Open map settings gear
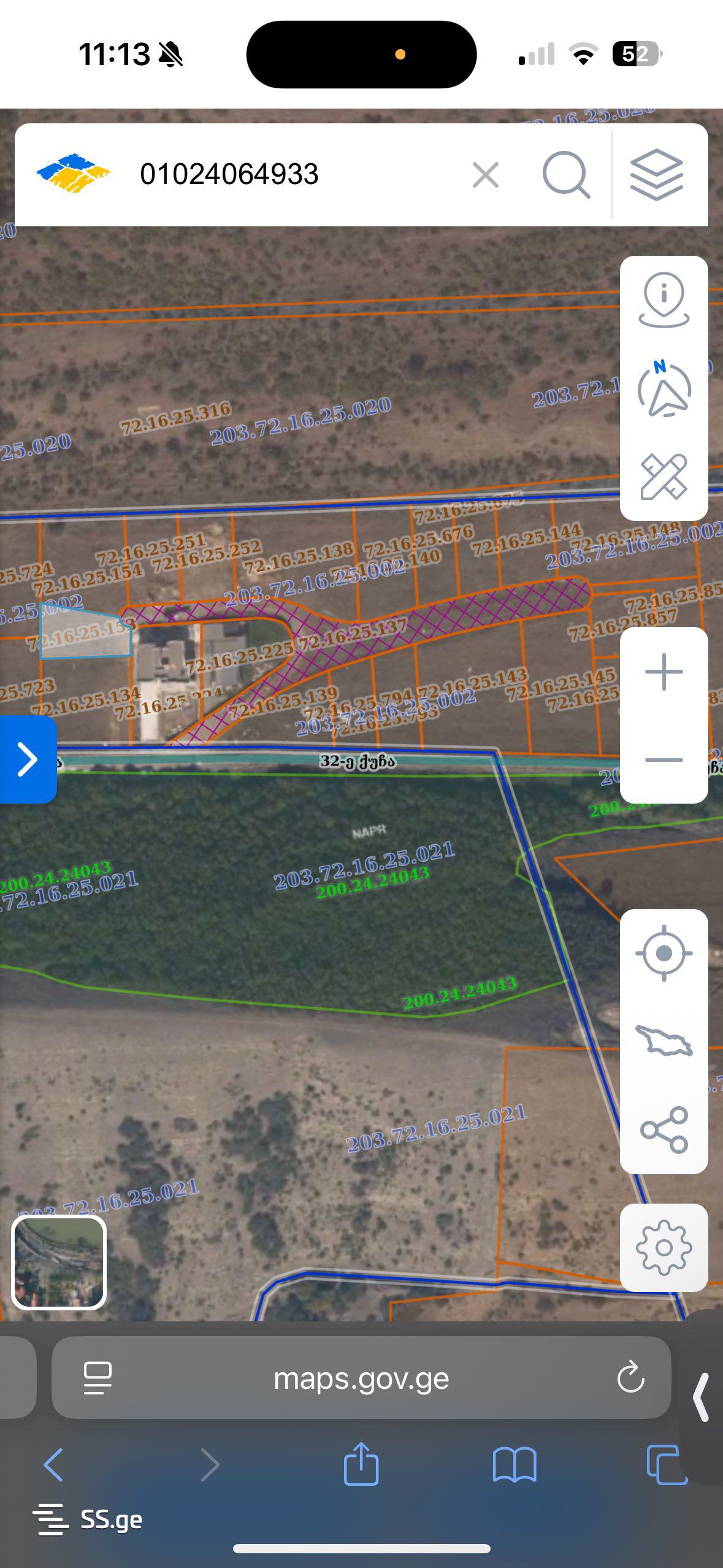This screenshot has width=723, height=1568. click(664, 1248)
